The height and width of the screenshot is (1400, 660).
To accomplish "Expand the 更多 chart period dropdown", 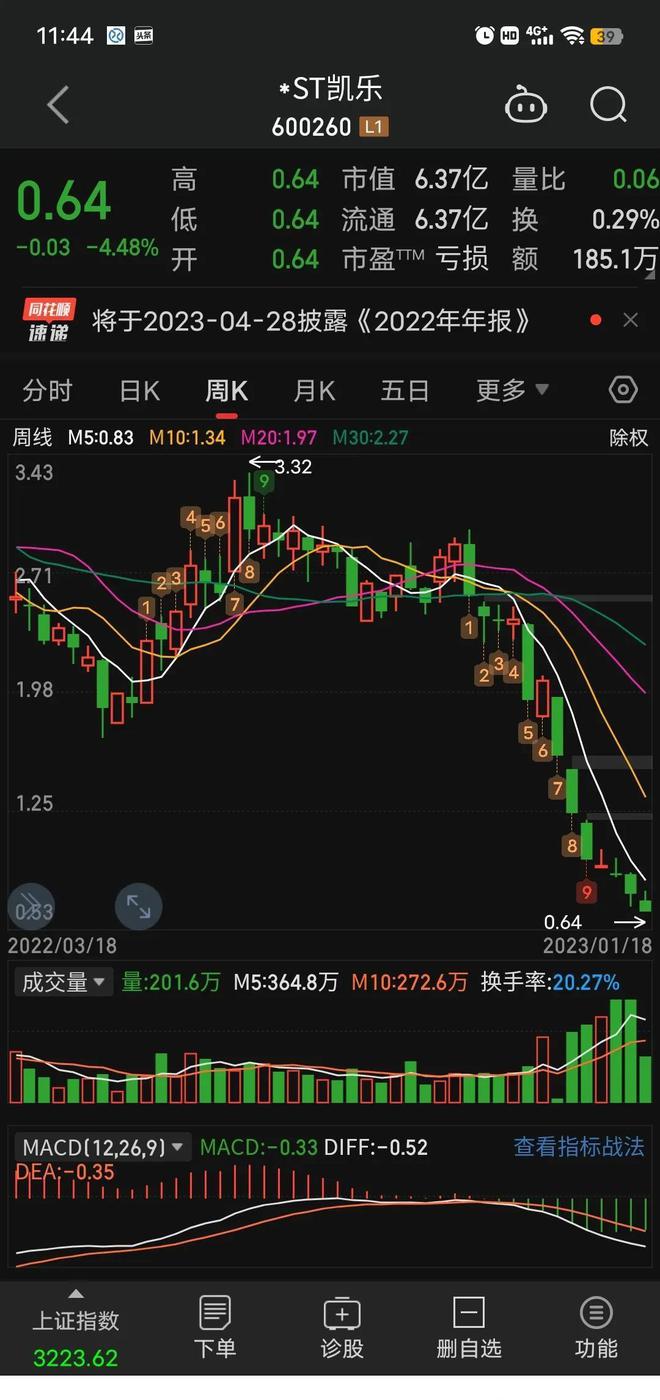I will pyautogui.click(x=512, y=390).
